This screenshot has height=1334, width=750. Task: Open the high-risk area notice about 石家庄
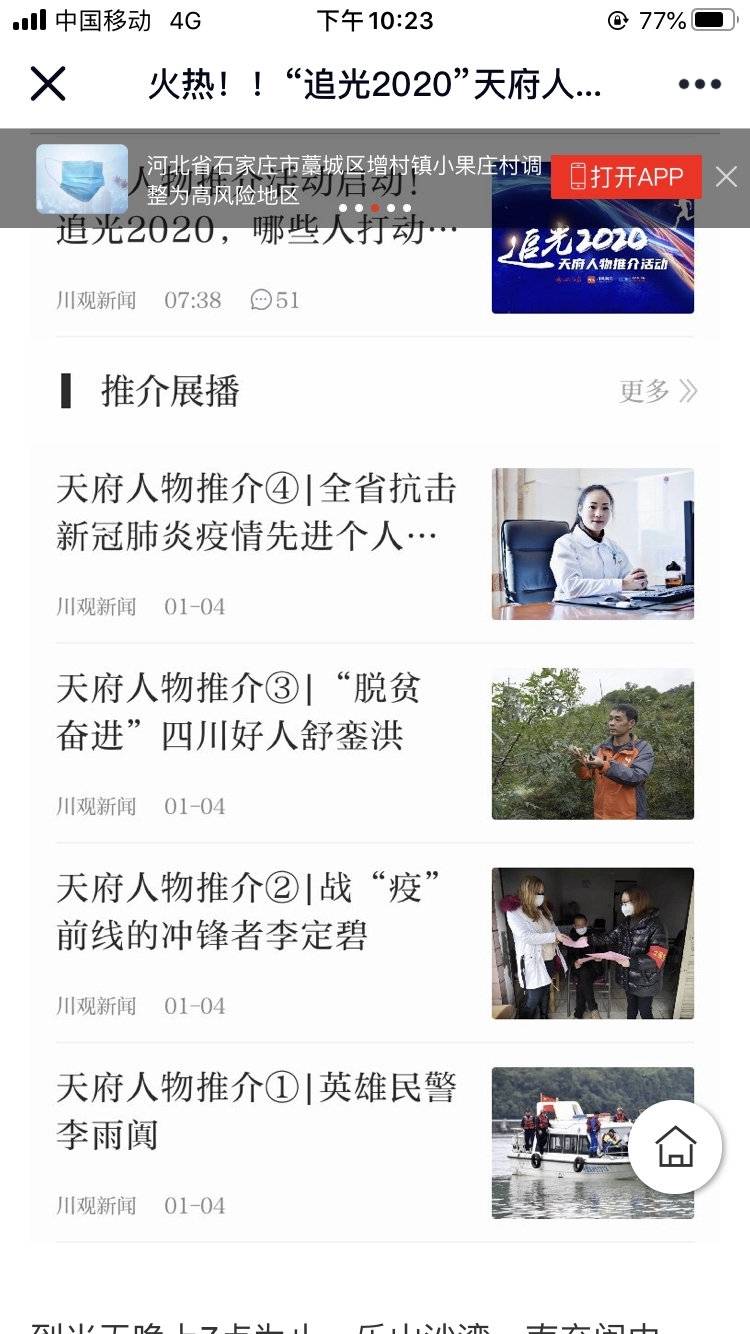[345, 179]
